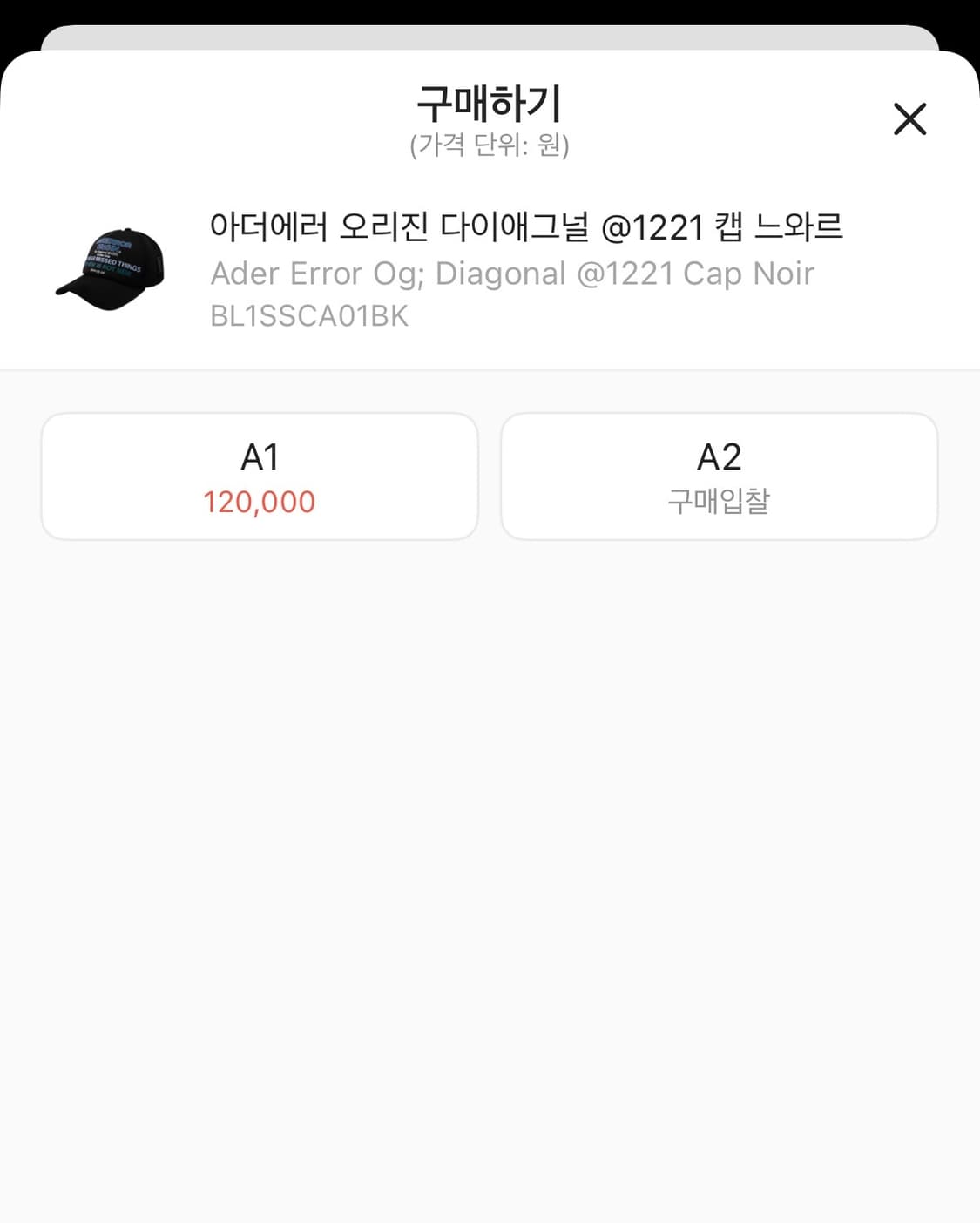Image resolution: width=980 pixels, height=1223 pixels.
Task: Click the price unit note (가격 단위: 원)
Action: click(490, 145)
